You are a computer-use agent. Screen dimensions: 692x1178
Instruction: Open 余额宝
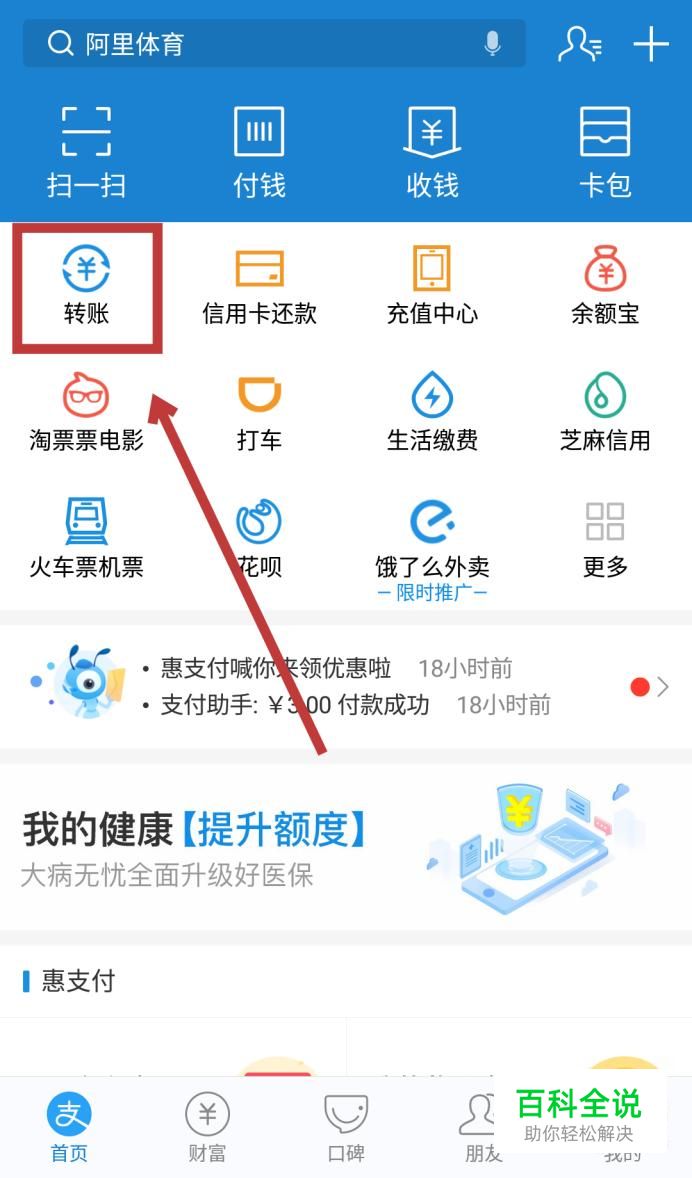pos(605,286)
